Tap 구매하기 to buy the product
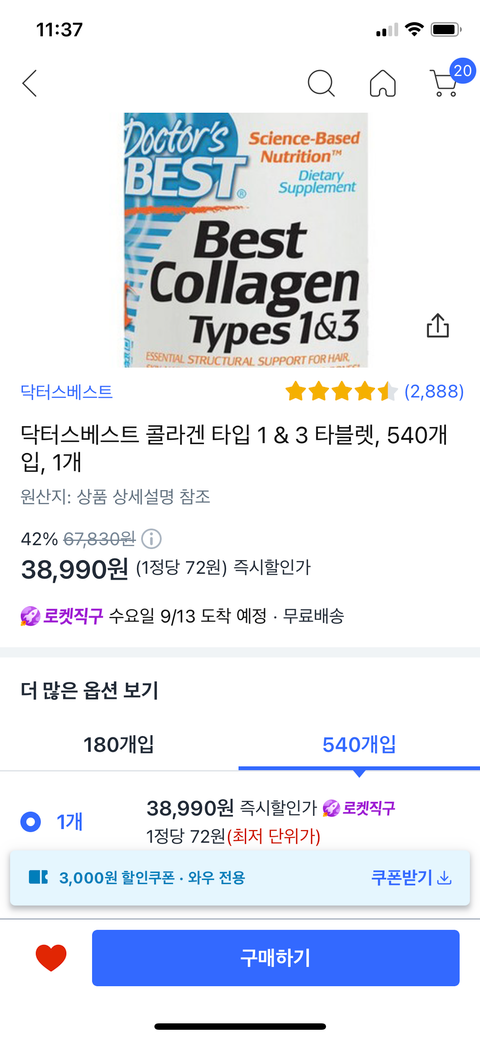Image resolution: width=480 pixels, height=1040 pixels. 276,958
